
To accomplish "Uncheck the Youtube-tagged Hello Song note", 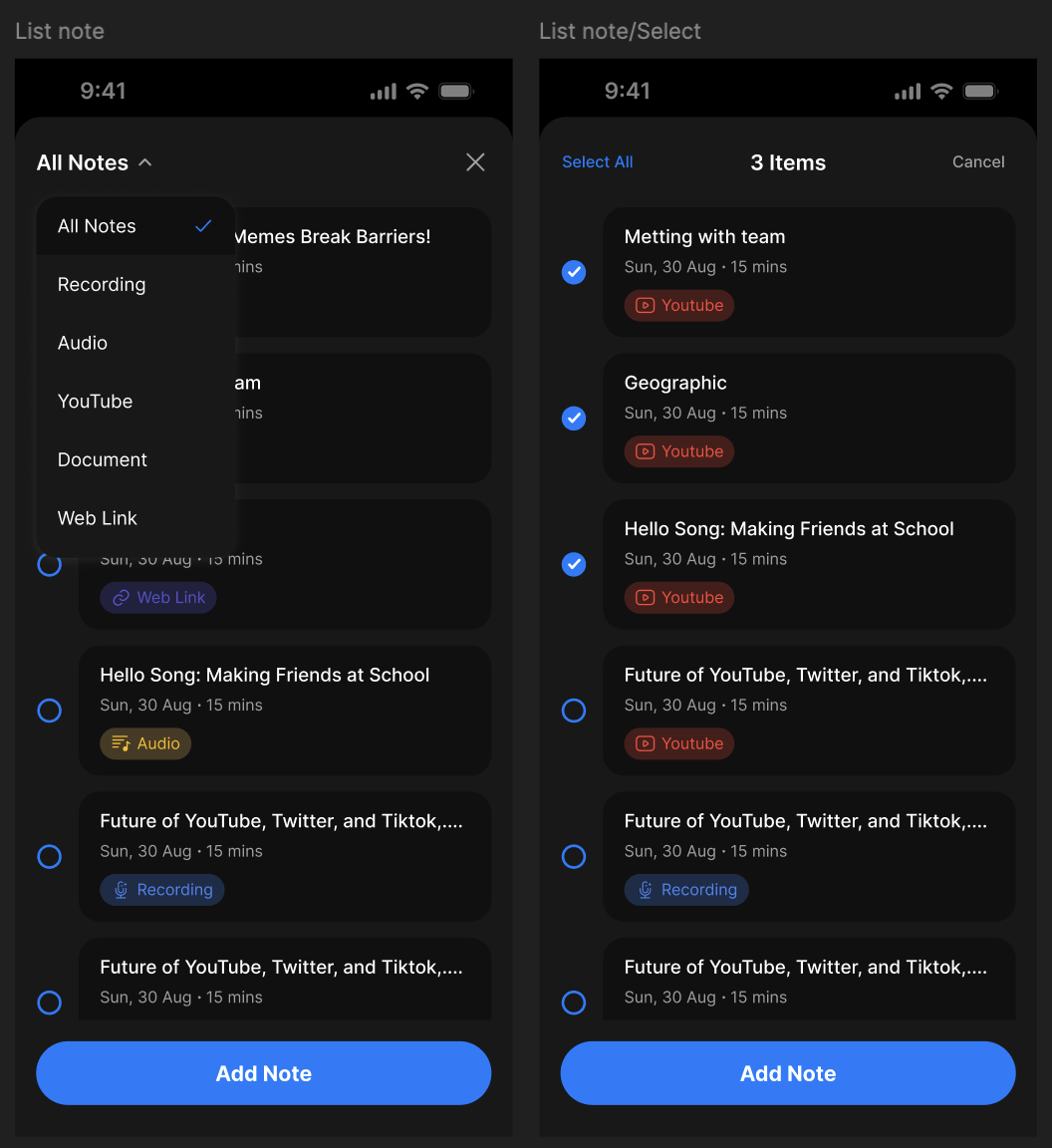I will (x=574, y=564).
